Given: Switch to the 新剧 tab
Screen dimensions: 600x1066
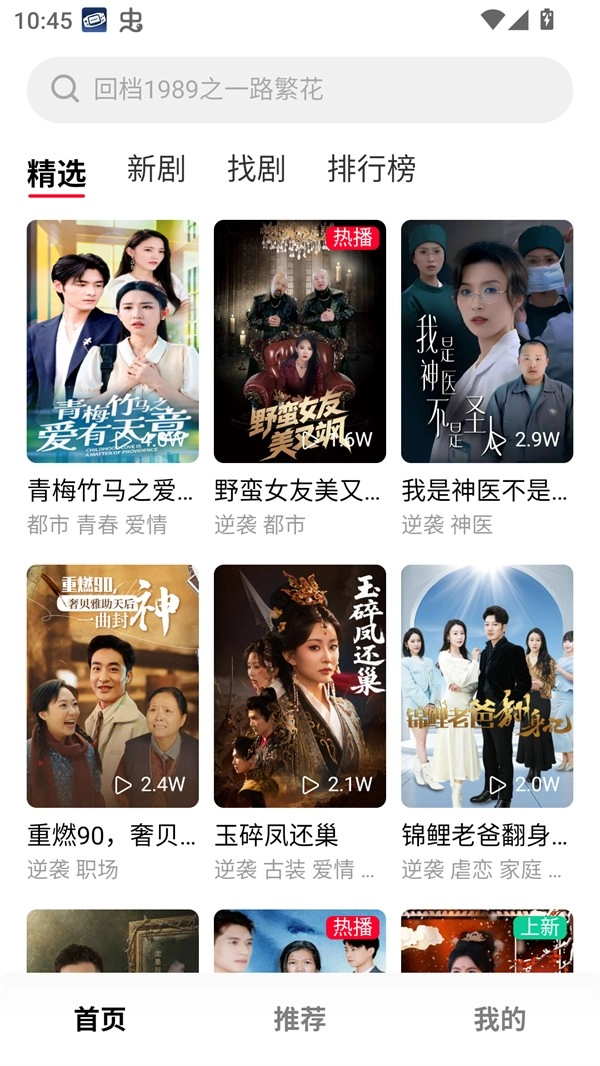Looking at the screenshot, I should pyautogui.click(x=156, y=169).
